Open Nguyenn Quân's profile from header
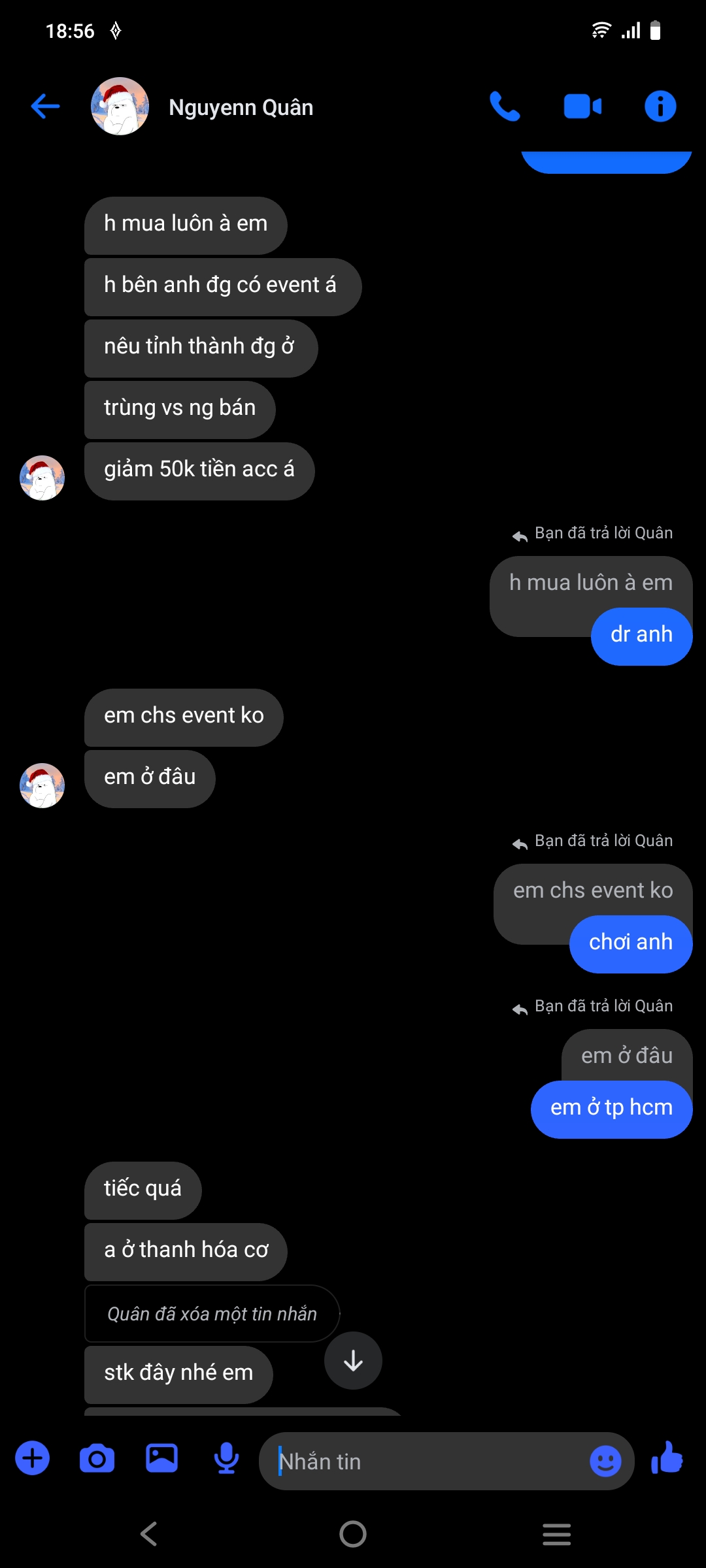The height and width of the screenshot is (1568, 706). [x=241, y=107]
